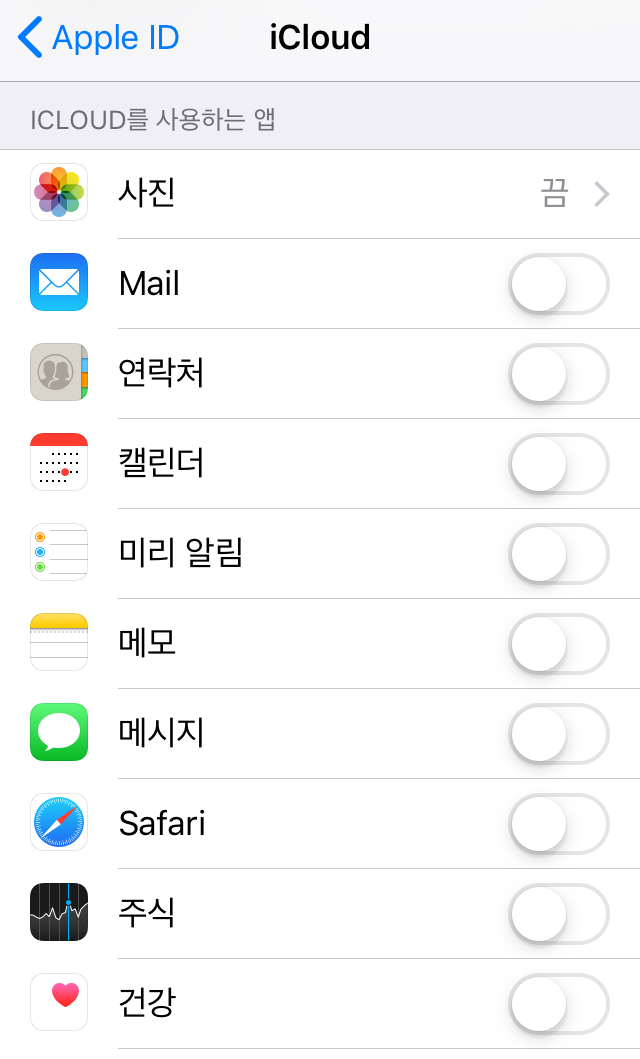Viewport: 640px width, 1059px height.
Task: Enable the 미리 알림 switch
Action: pos(558,554)
